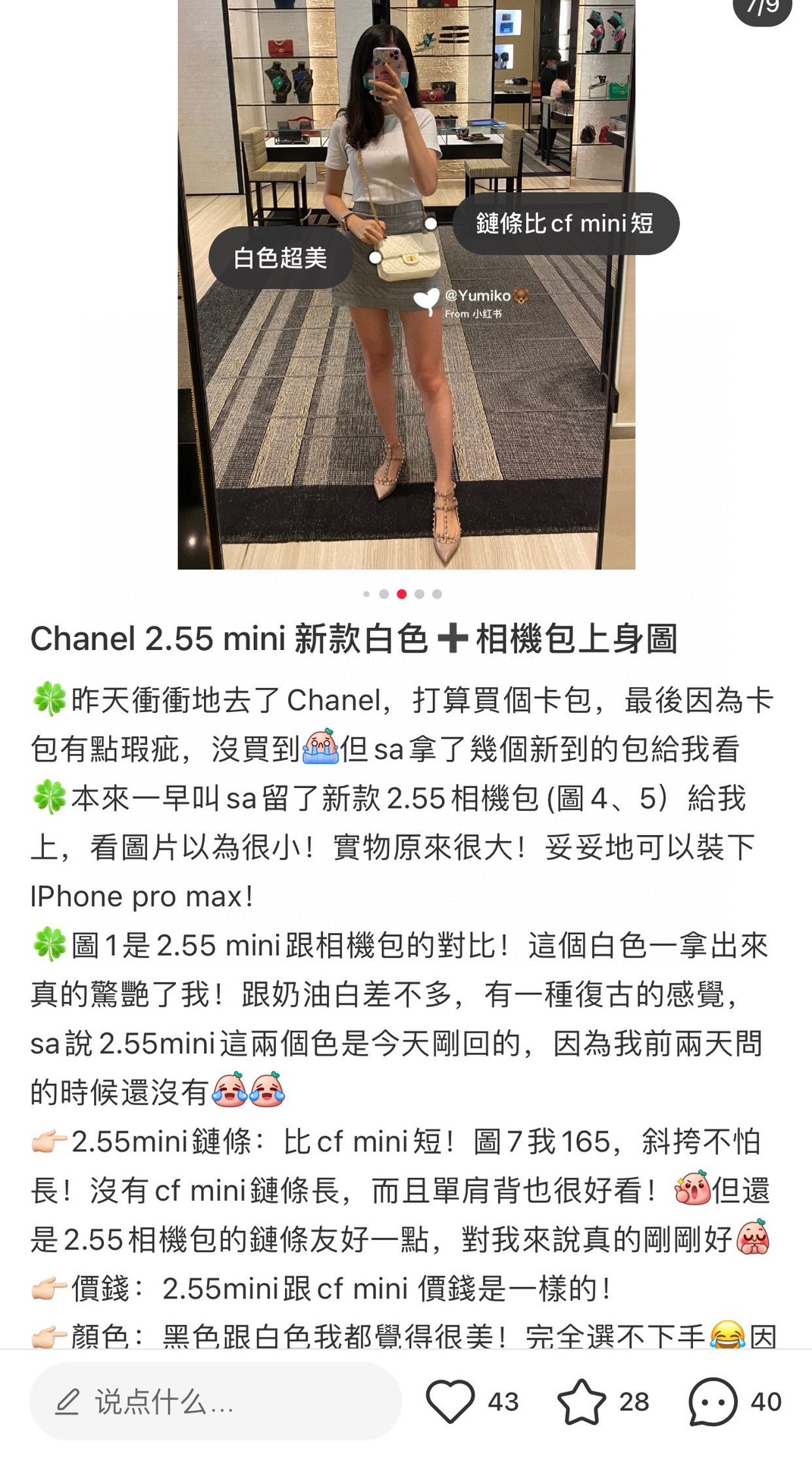Open the comments bubble icon
The height and width of the screenshot is (1457, 812).
pos(713,1401)
